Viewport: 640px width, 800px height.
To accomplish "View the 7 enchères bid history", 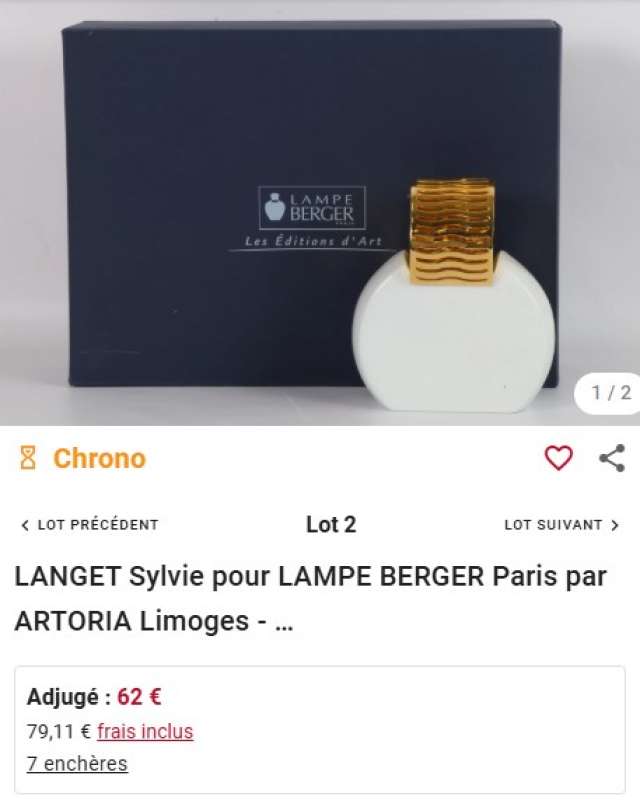I will [77, 764].
